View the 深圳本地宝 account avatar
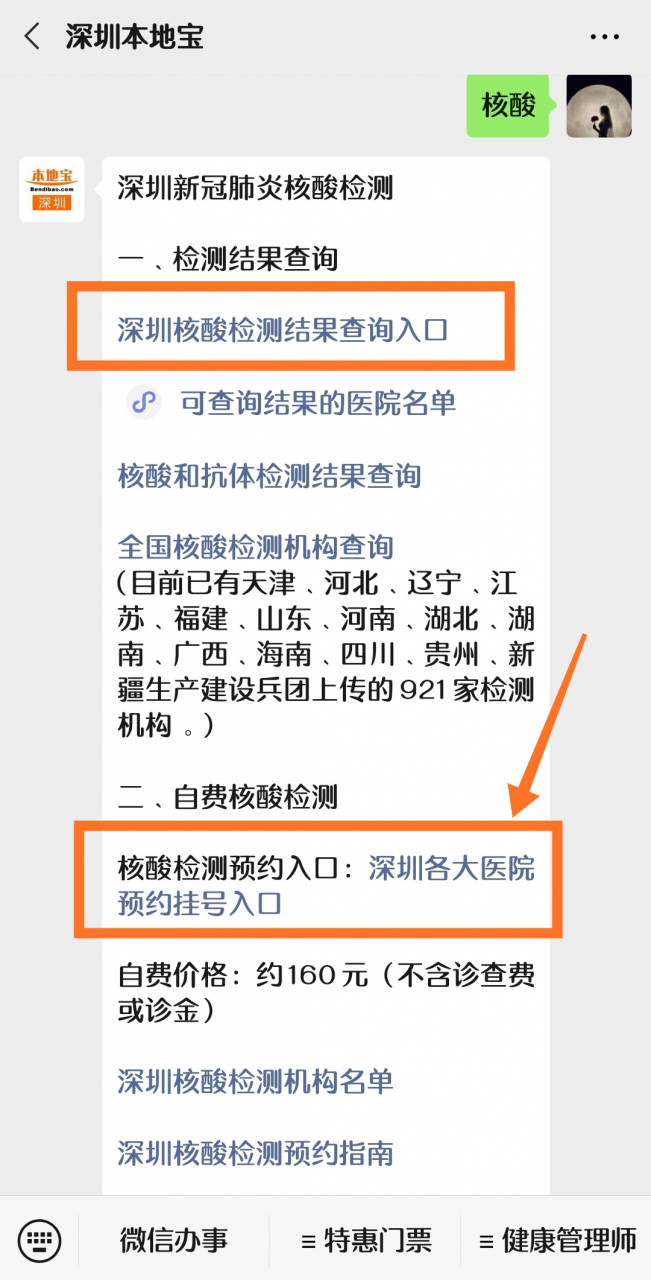Screen dimensions: 651x1280 click(52, 189)
